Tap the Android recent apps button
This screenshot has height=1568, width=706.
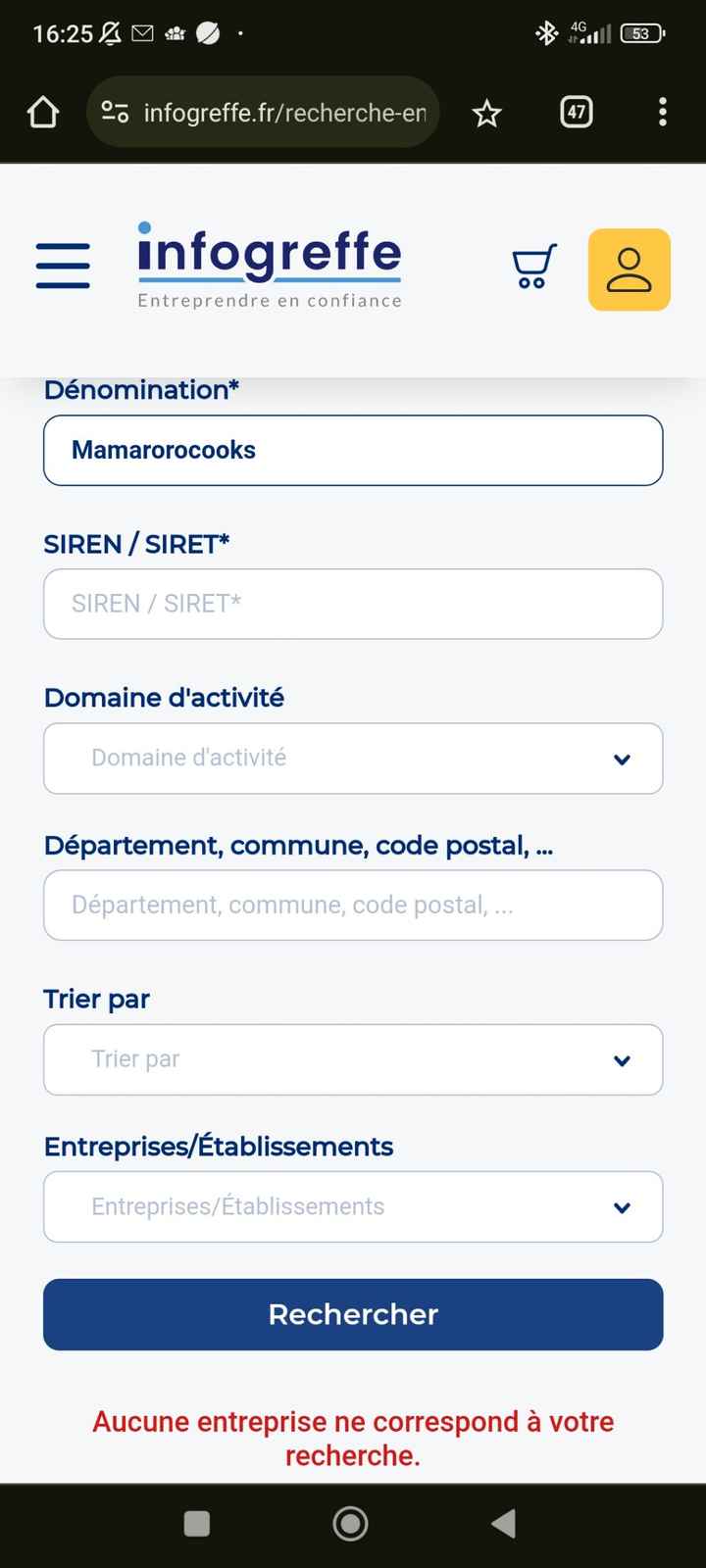(x=195, y=1523)
